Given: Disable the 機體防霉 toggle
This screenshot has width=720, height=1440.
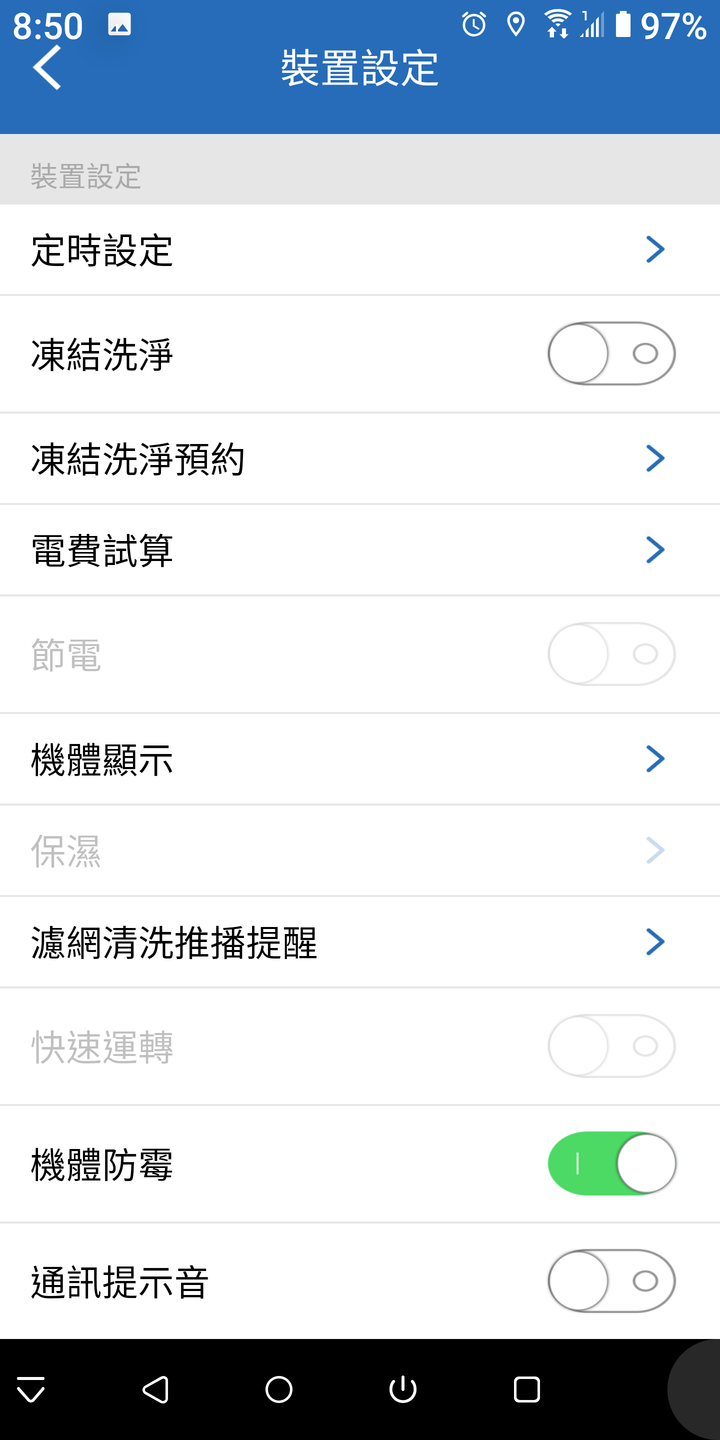Looking at the screenshot, I should point(612,1164).
